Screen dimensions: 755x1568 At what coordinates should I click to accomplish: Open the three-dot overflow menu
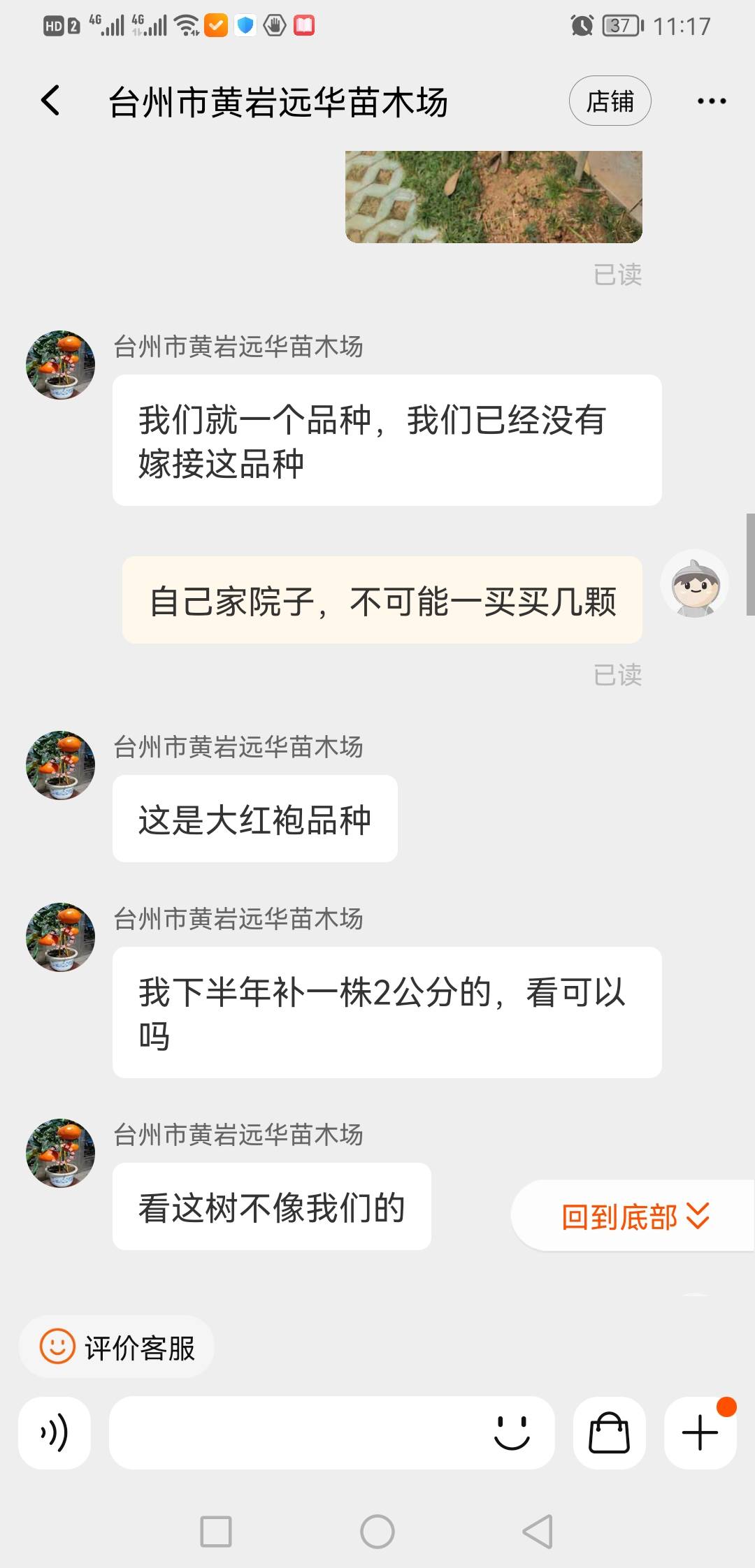(x=712, y=101)
